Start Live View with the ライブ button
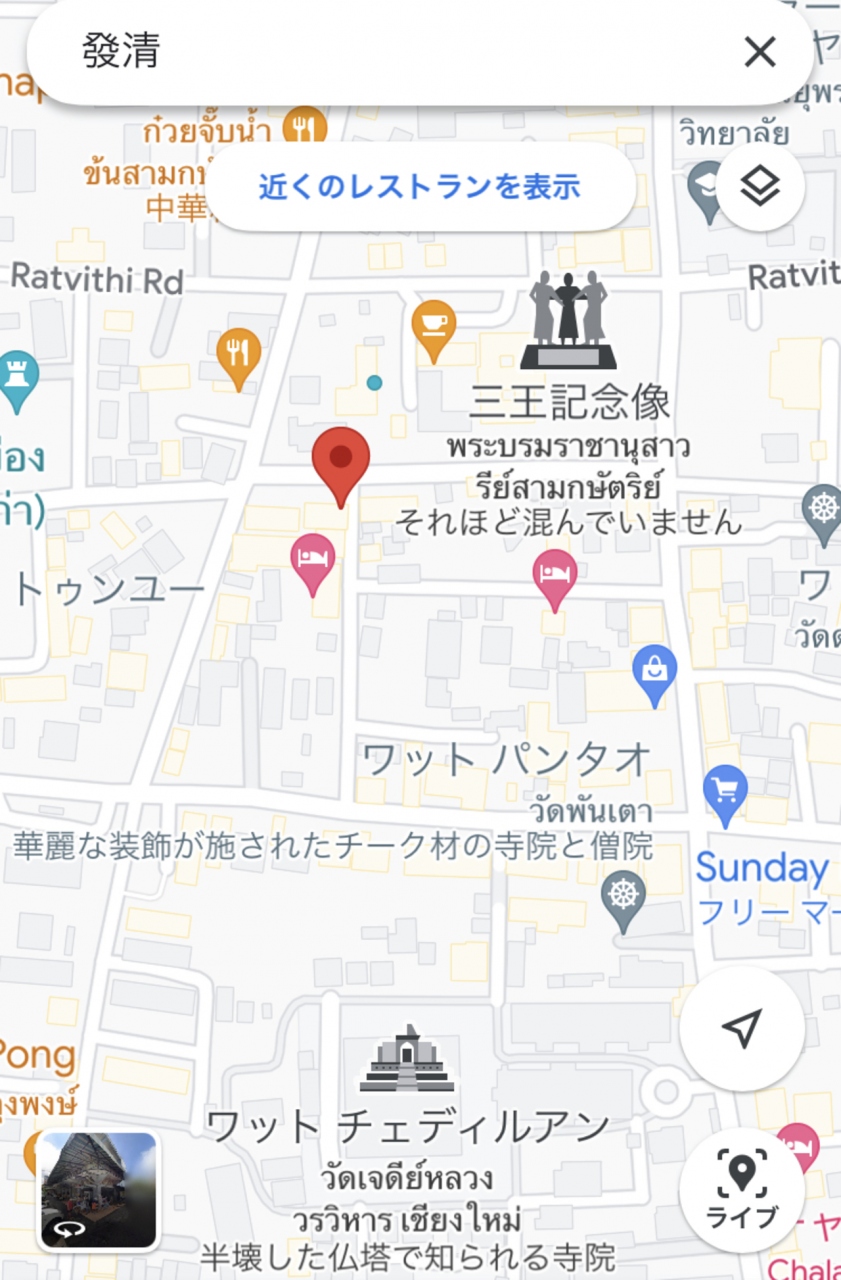The height and width of the screenshot is (1280, 841). point(741,1190)
